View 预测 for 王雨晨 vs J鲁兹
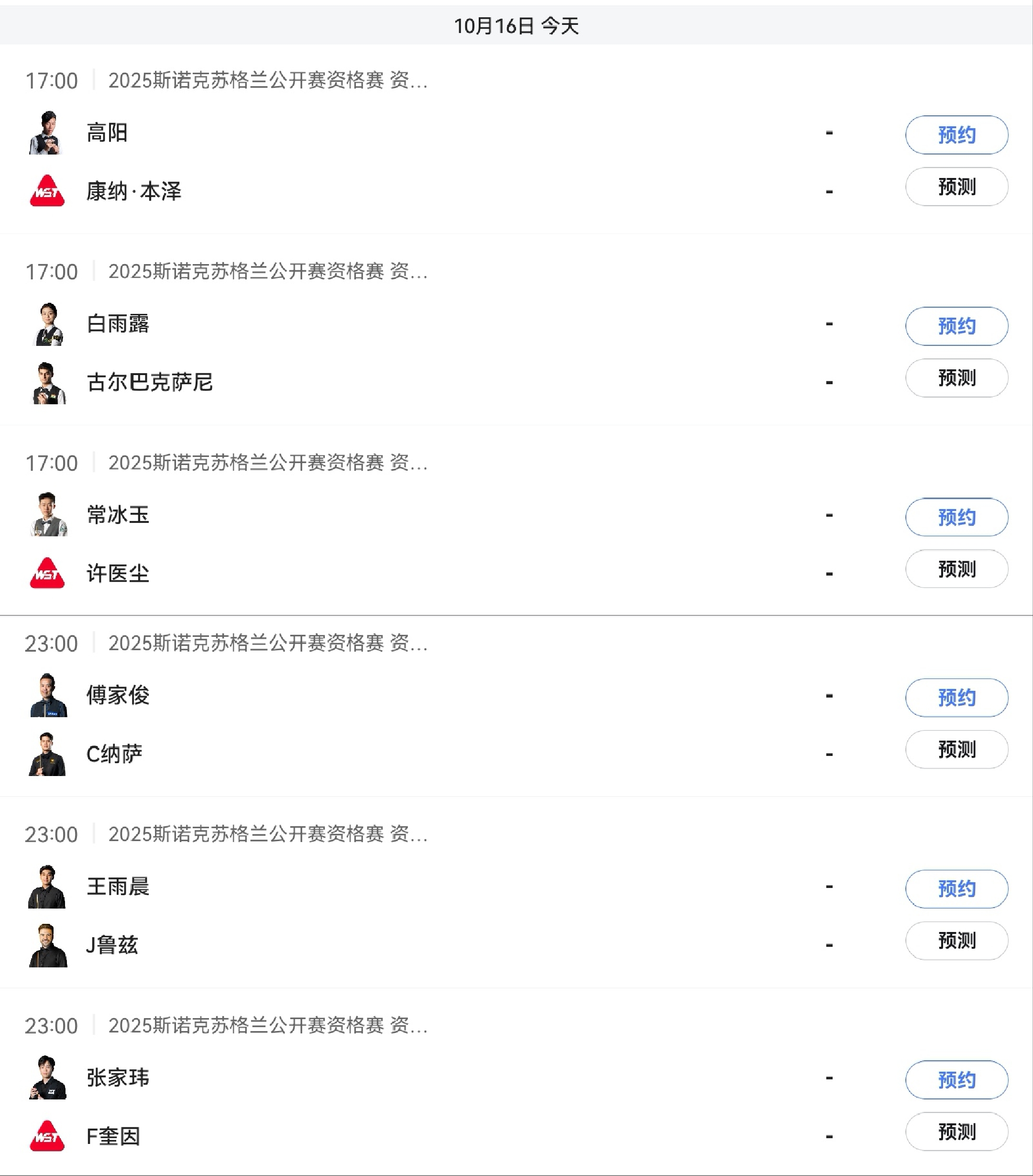 click(x=956, y=940)
